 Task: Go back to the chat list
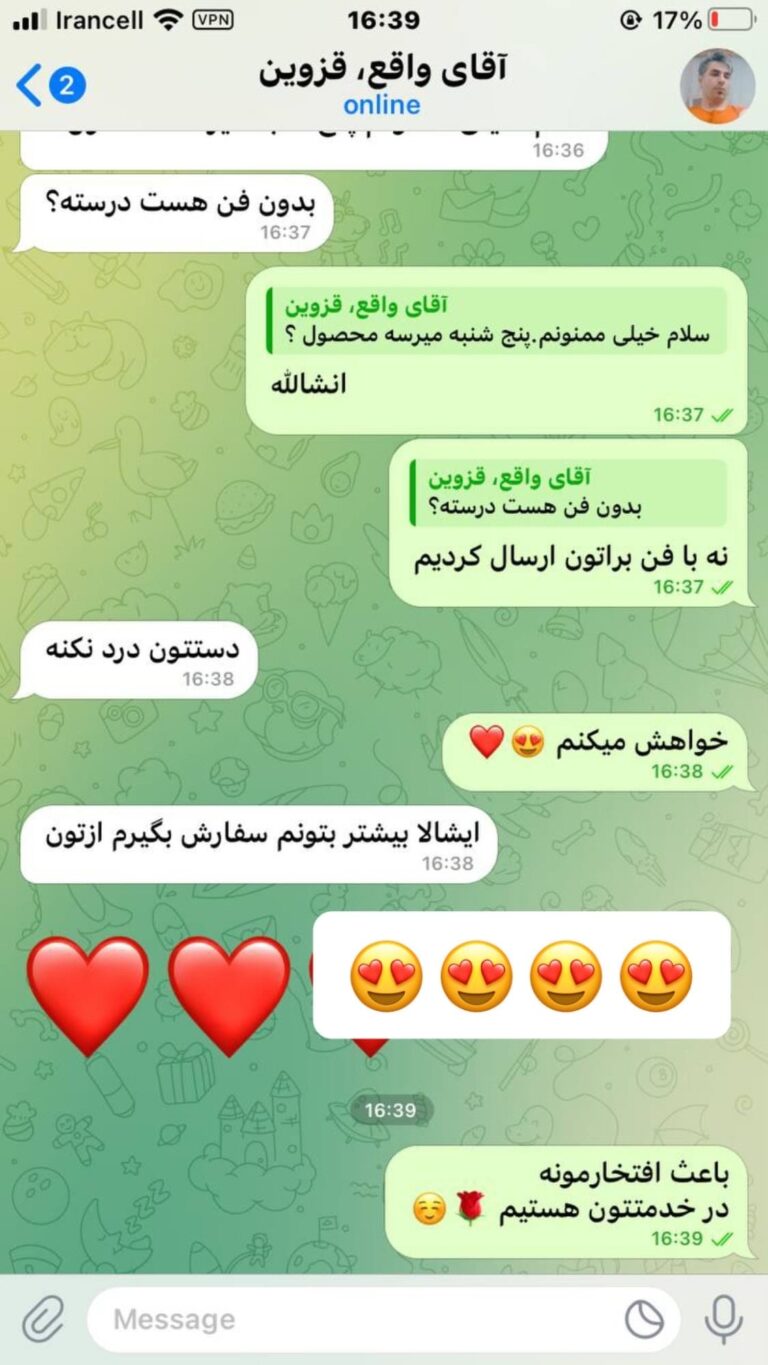click(50, 85)
